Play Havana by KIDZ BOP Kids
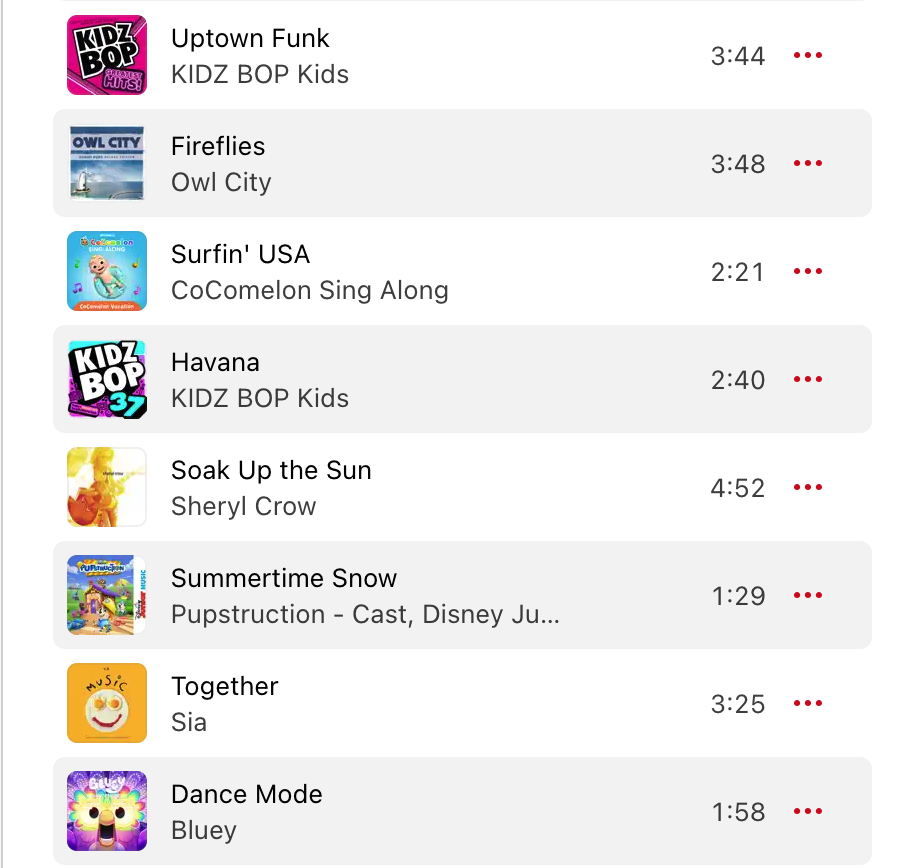Image resolution: width=908 pixels, height=868 pixels. pos(107,379)
